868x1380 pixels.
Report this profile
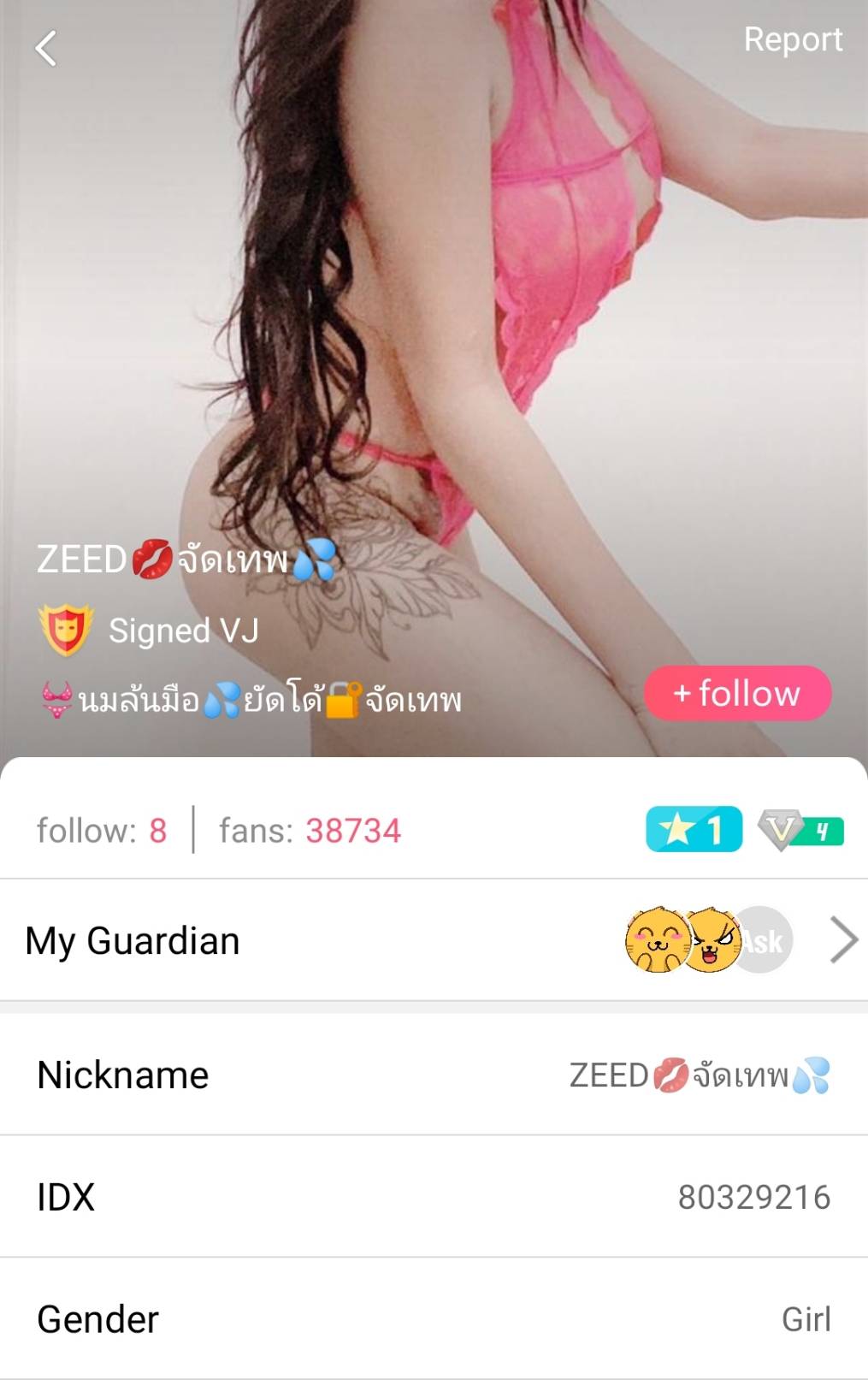(x=792, y=40)
